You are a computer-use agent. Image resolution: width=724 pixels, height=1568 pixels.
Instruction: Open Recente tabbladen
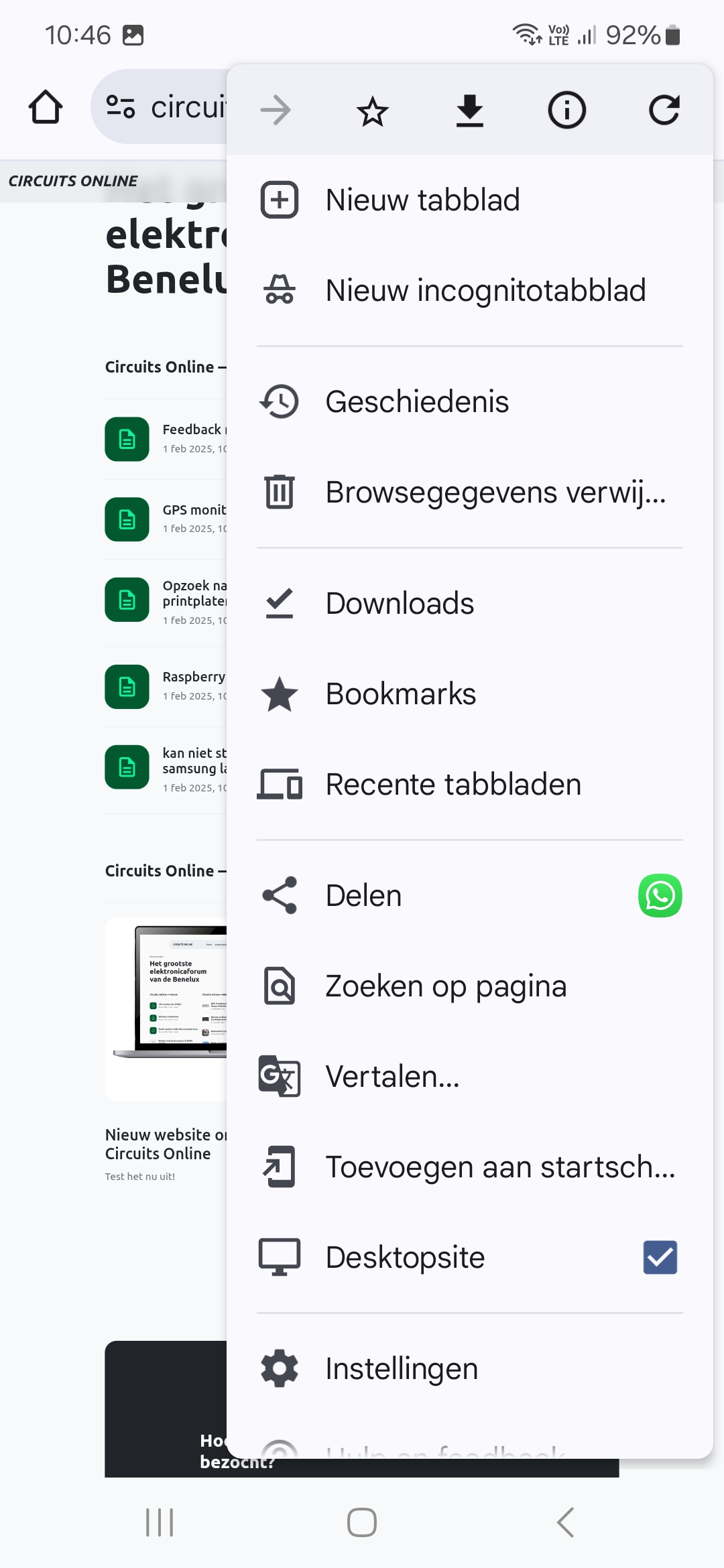(x=470, y=784)
